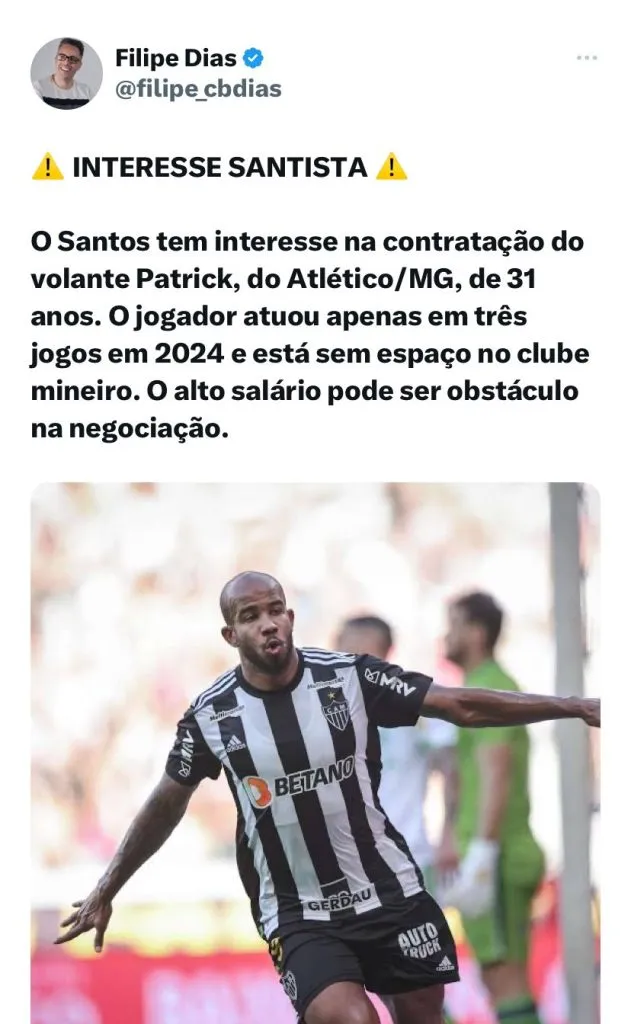
Task: Open the tweet's overflow menu
Action: coord(586,58)
